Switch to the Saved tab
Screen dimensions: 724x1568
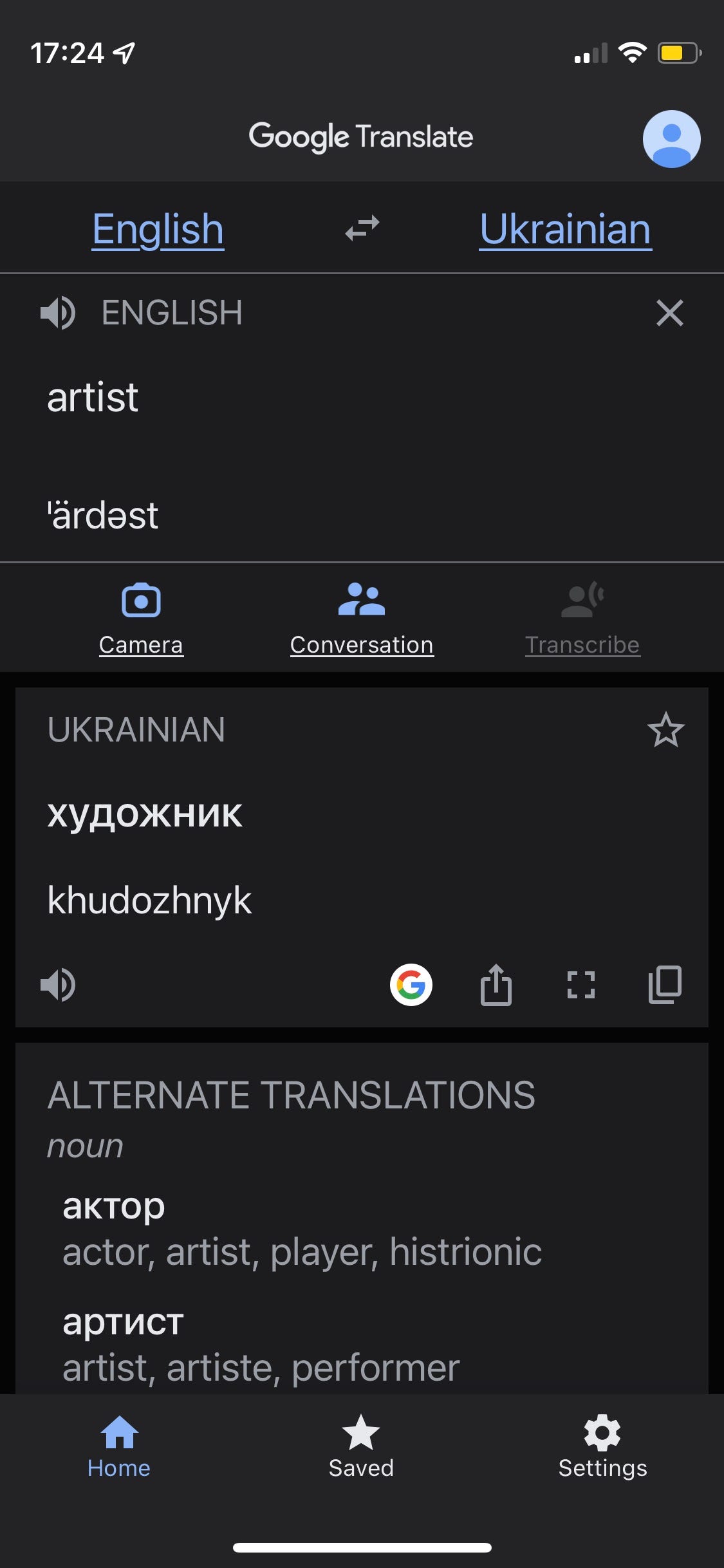(x=361, y=1447)
